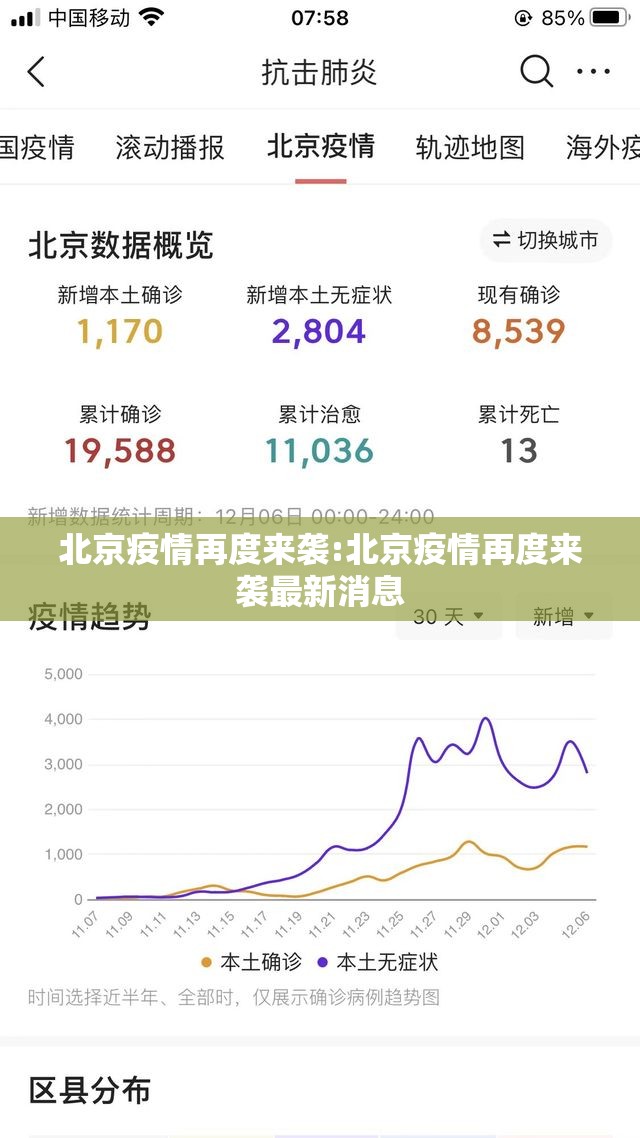Expand the 30天 time range dropdown
The height and width of the screenshot is (1138, 640).
[x=448, y=616]
